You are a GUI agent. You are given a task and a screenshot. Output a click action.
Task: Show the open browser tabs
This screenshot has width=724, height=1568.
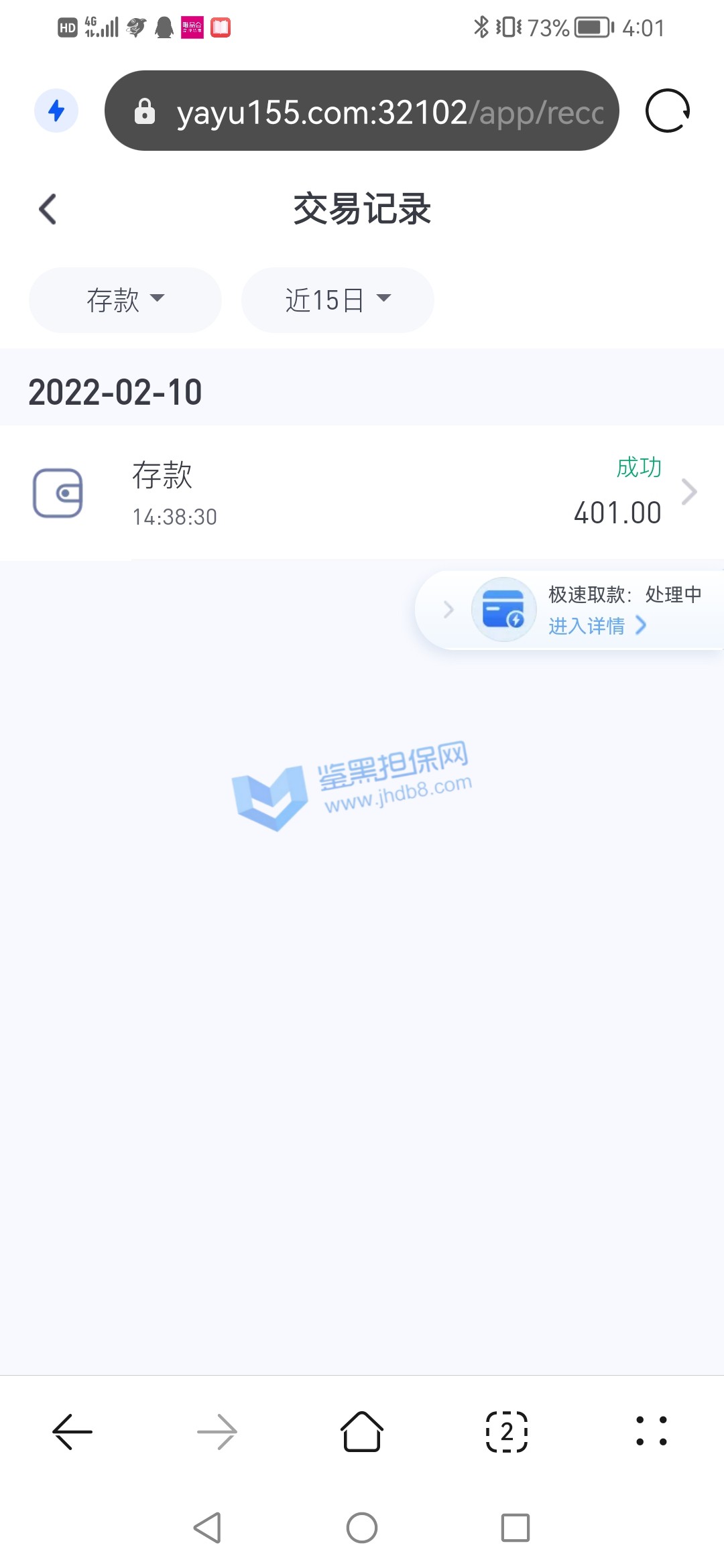pyautogui.click(x=507, y=1432)
